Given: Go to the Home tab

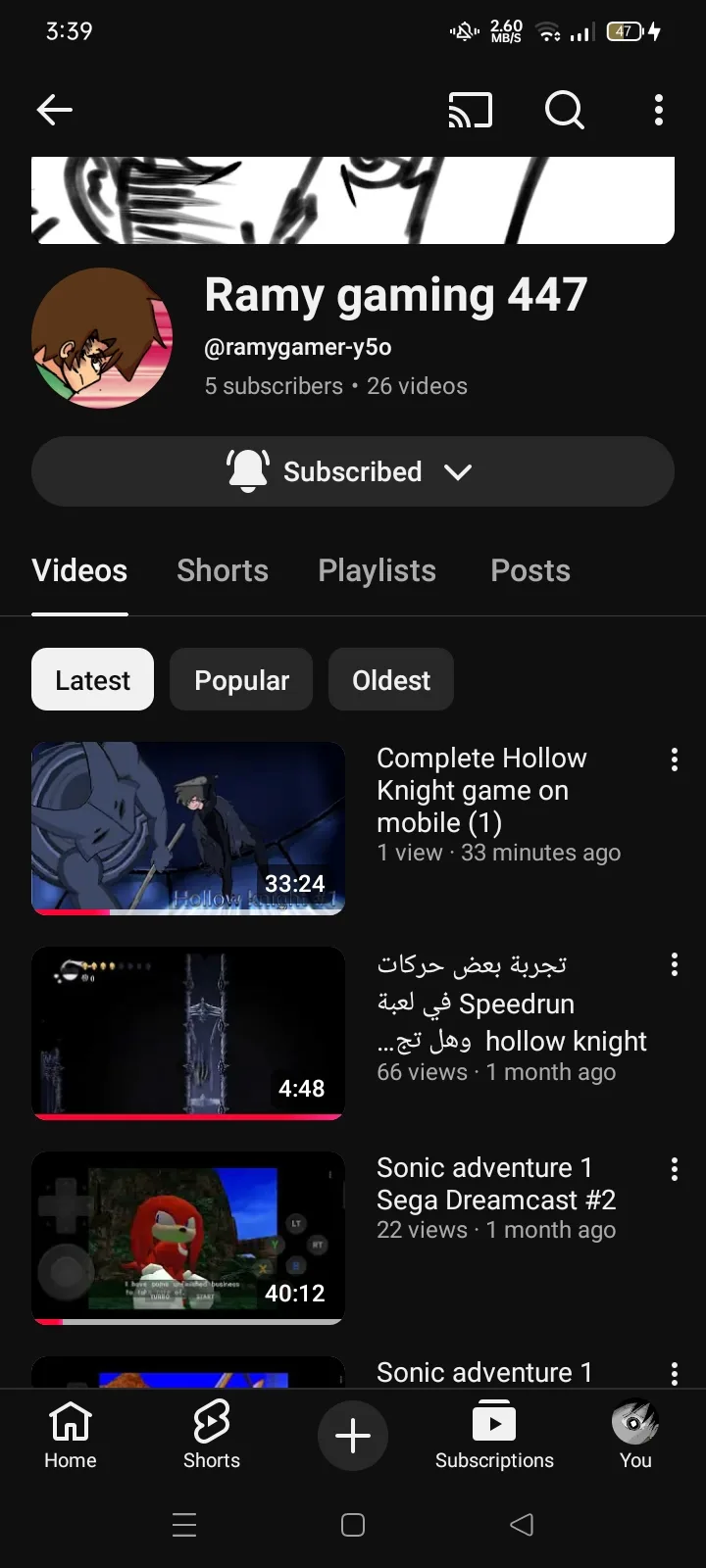Looking at the screenshot, I should 71,1435.
